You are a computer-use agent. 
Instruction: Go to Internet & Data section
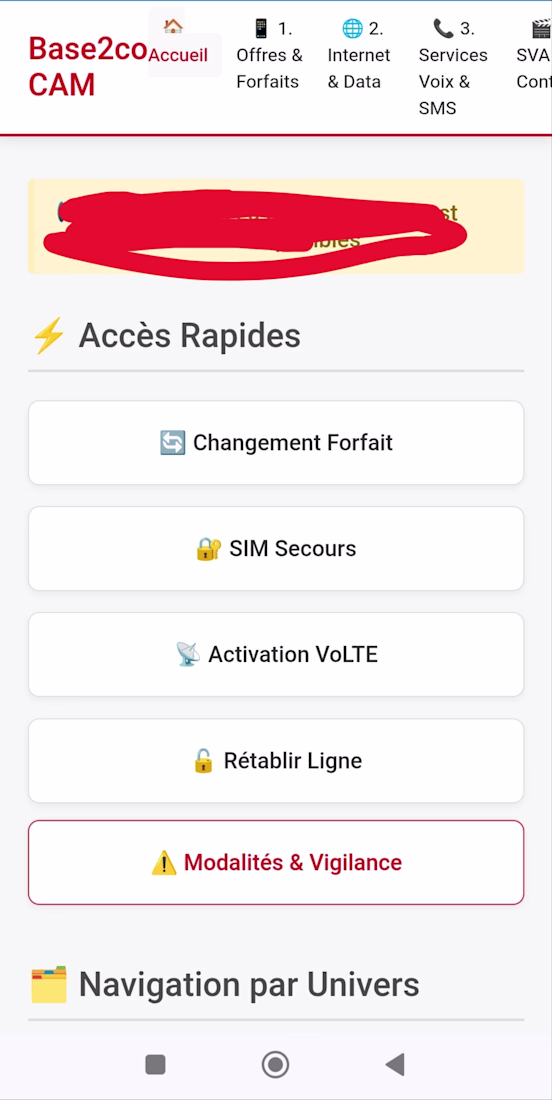[x=359, y=55]
